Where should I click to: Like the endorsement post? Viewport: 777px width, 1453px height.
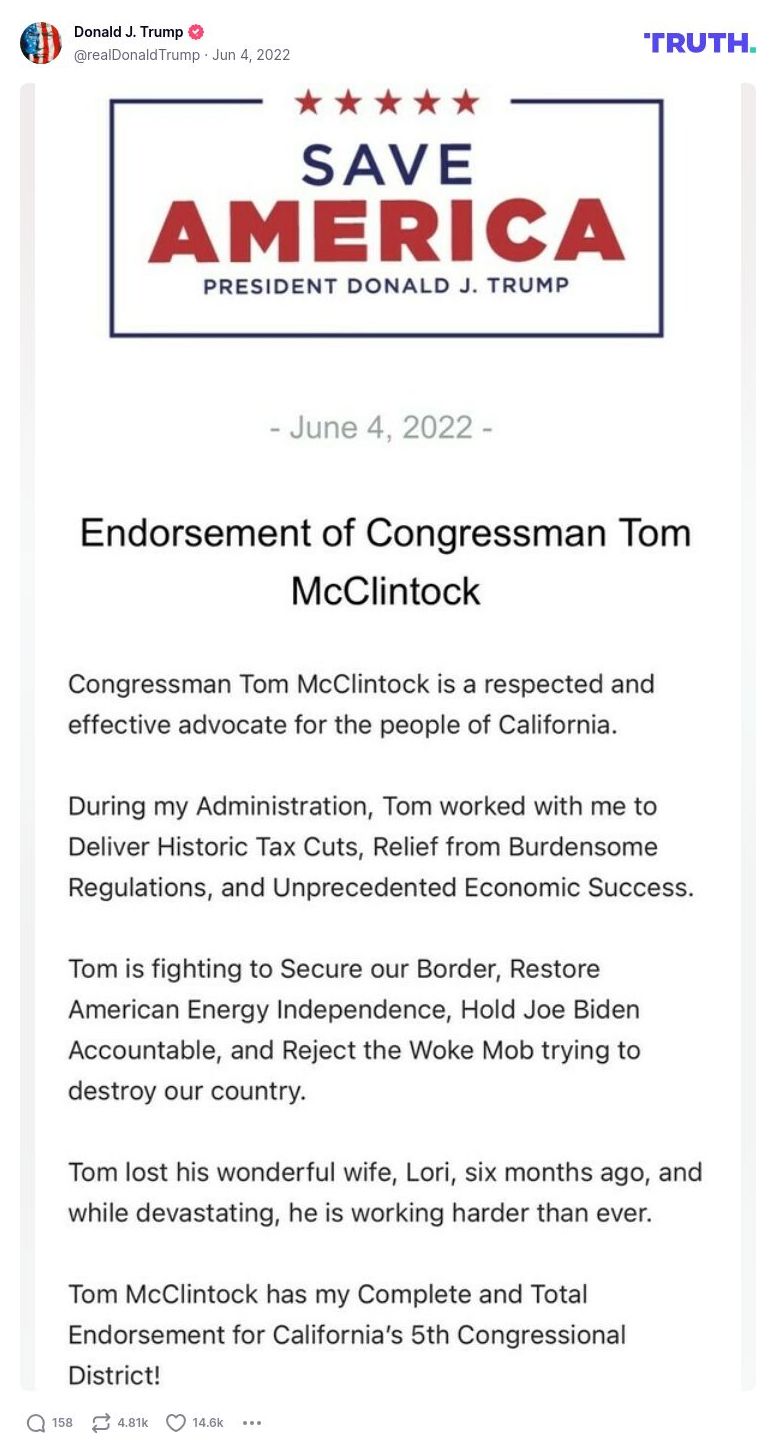pos(176,1423)
